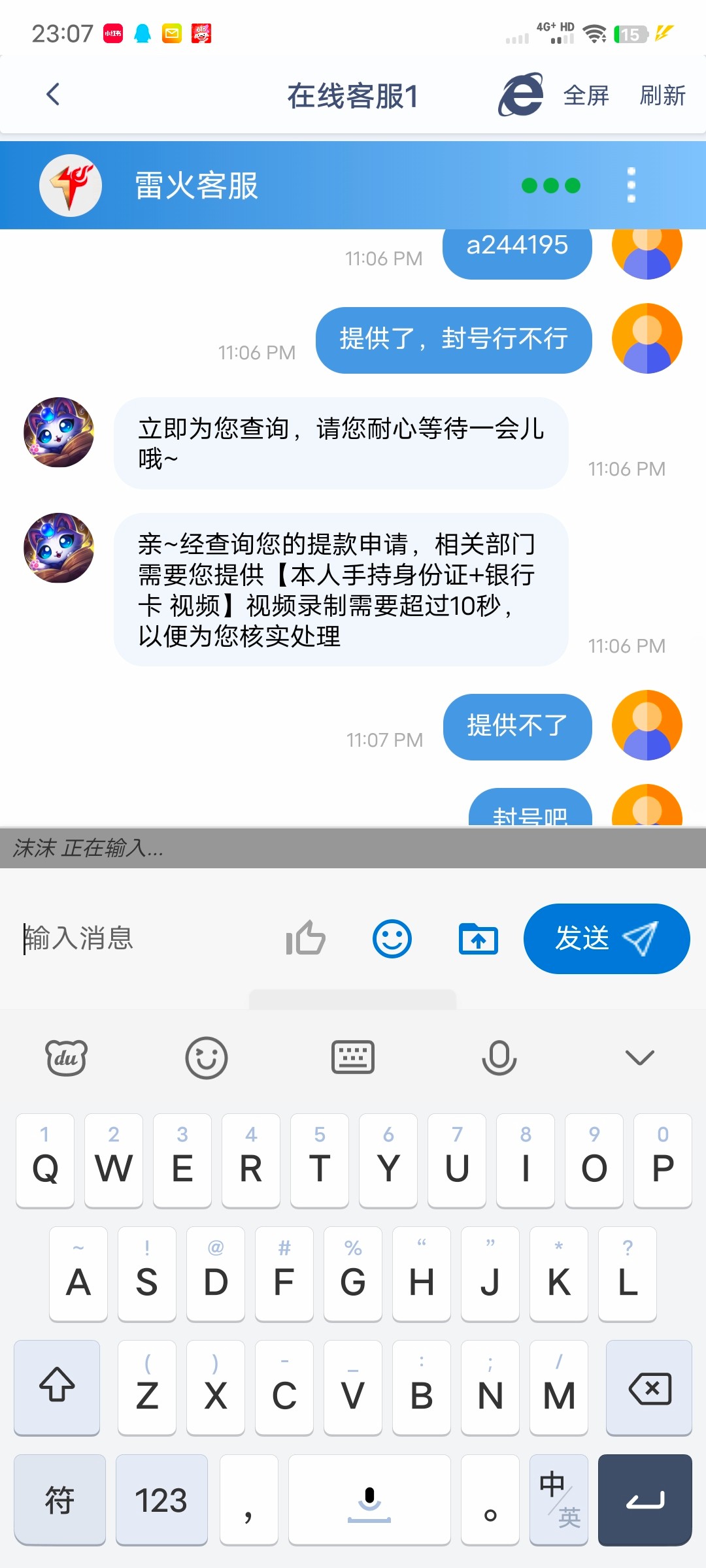
Task: Open the emoji picker in chat
Action: [392, 939]
